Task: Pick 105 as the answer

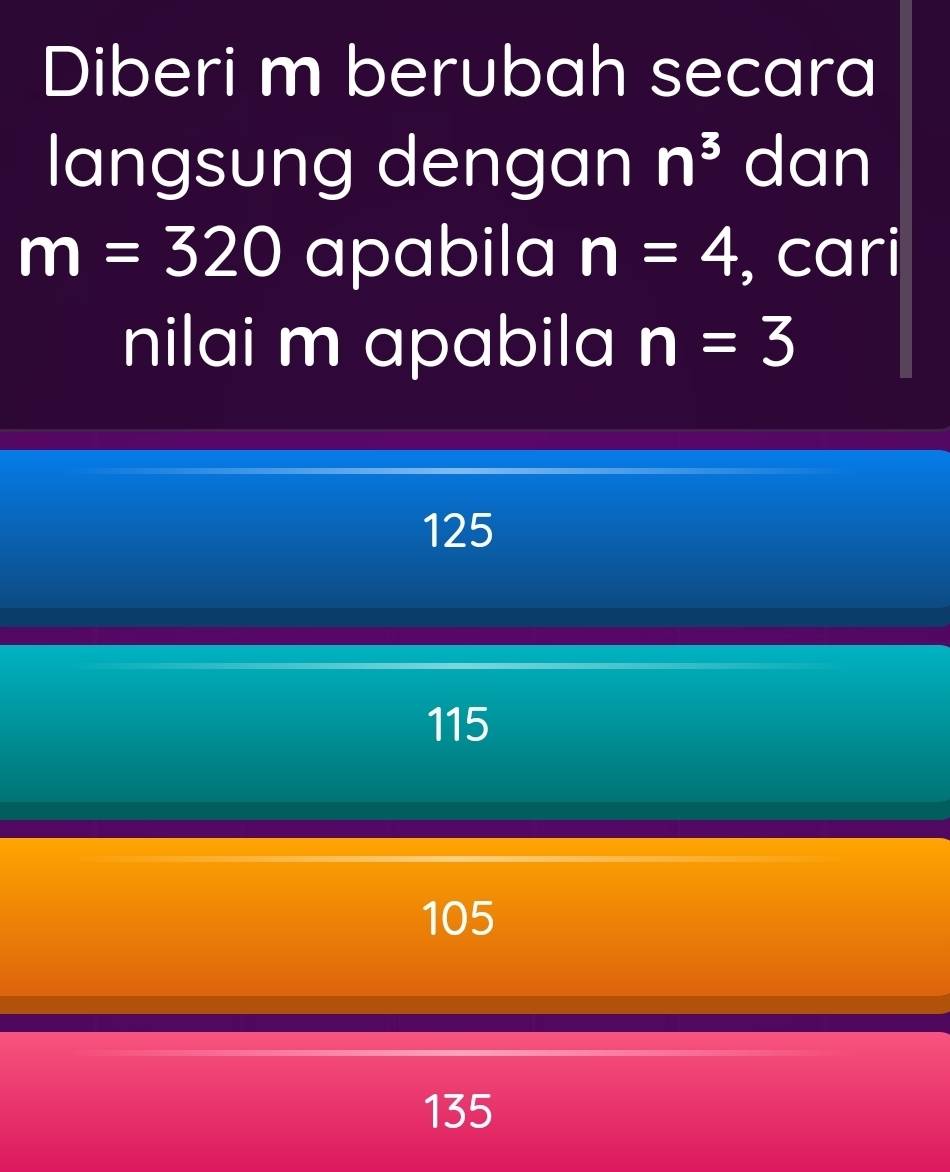Action: tap(460, 918)
